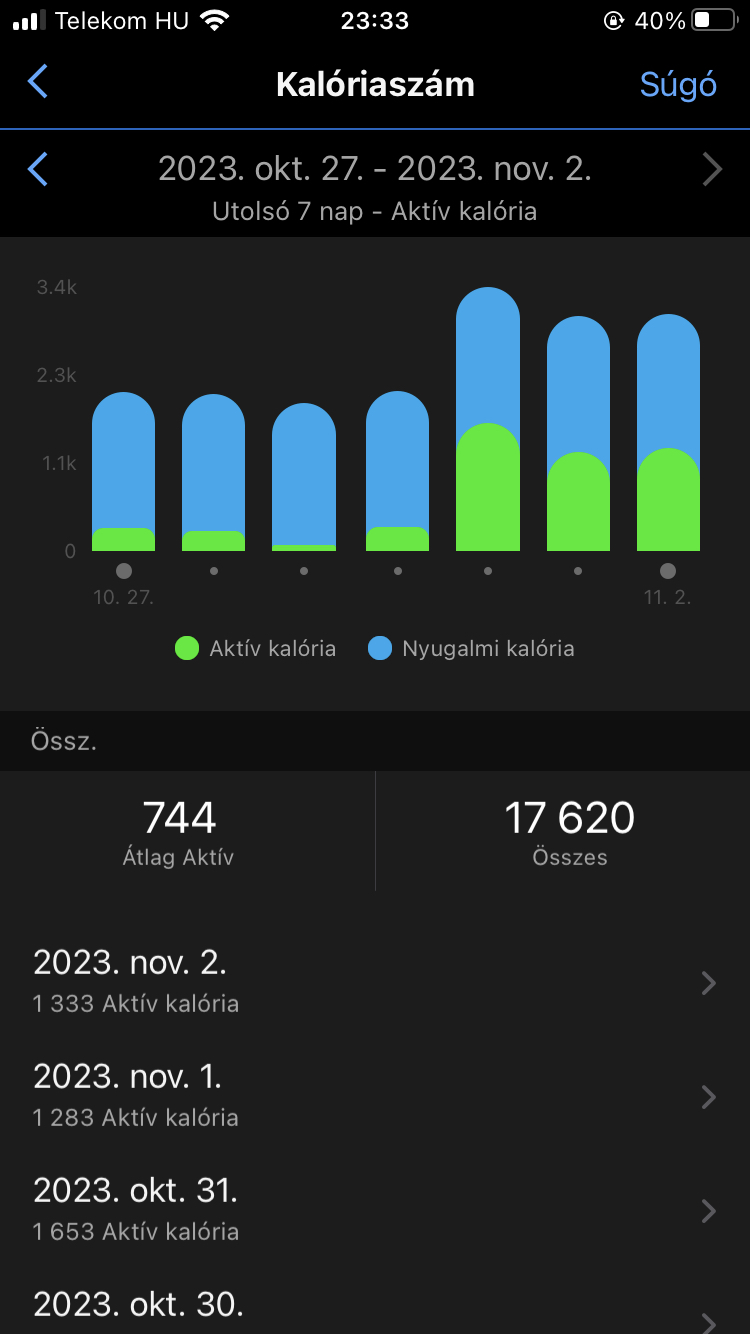Show the previous 7-day period
The width and height of the screenshot is (750, 1334).
click(x=38, y=169)
